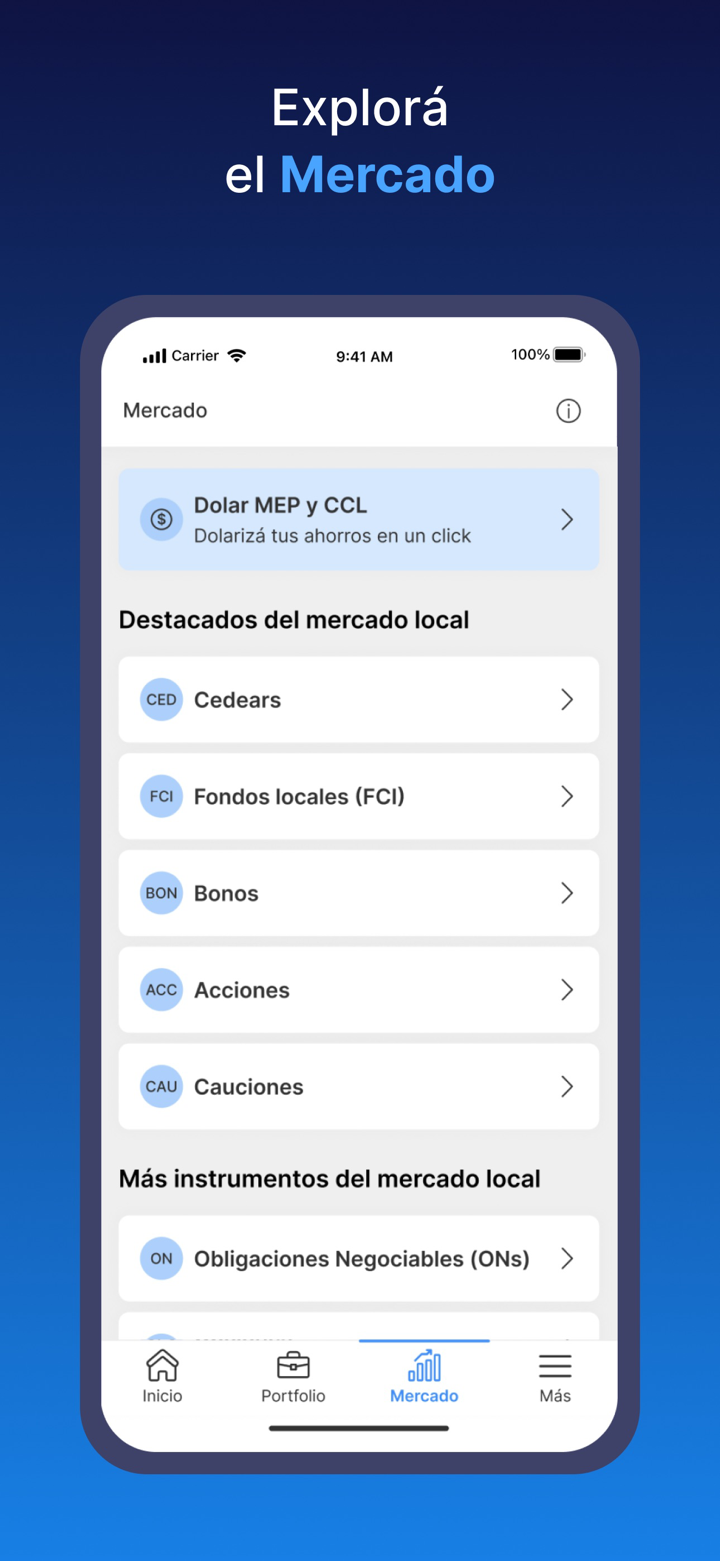720x1561 pixels.
Task: Open the Dolar MEP y CCL banner
Action: pos(358,519)
